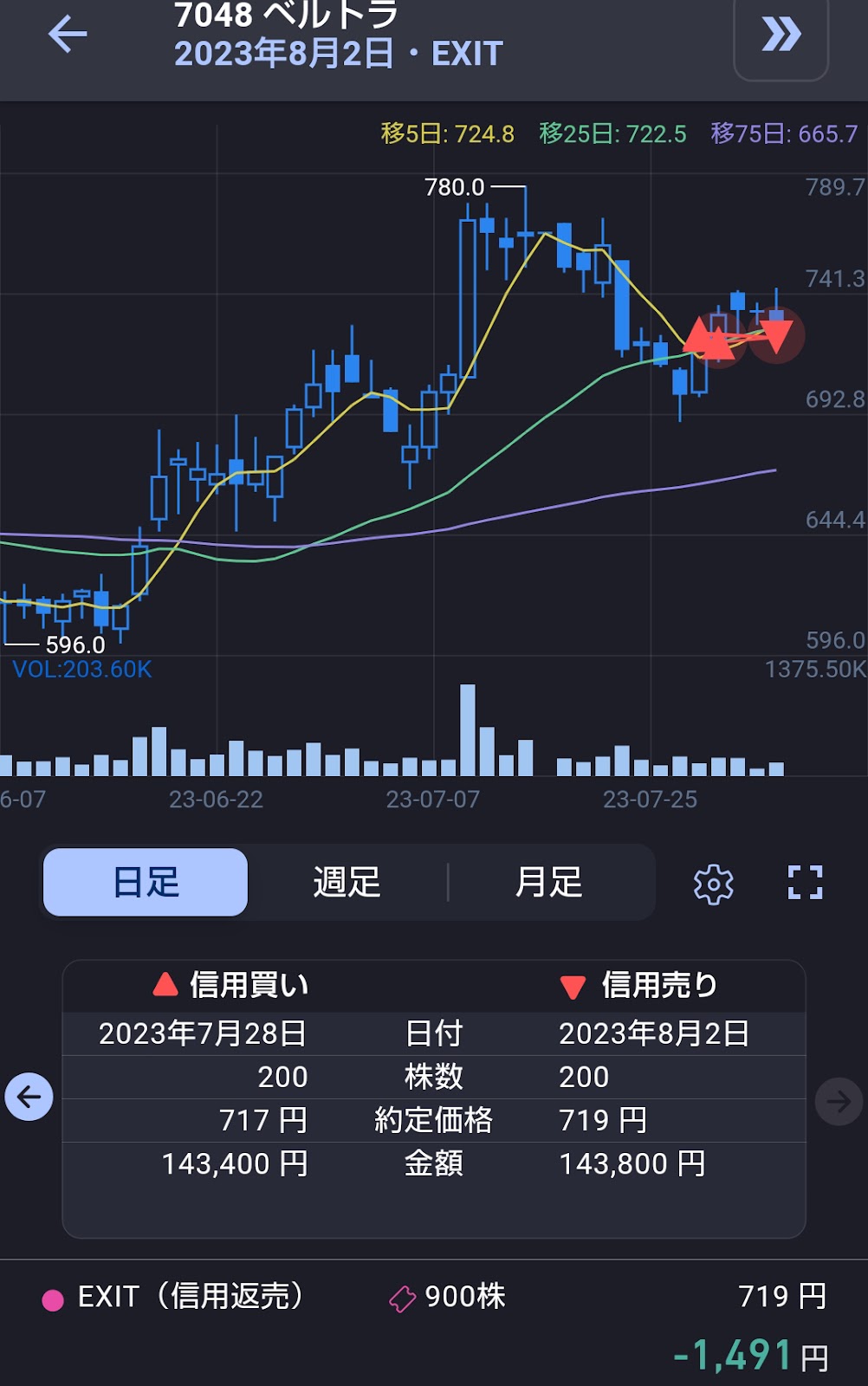Select the 日足 daily chart tab
Screen dimensions: 868x1386
point(146,882)
